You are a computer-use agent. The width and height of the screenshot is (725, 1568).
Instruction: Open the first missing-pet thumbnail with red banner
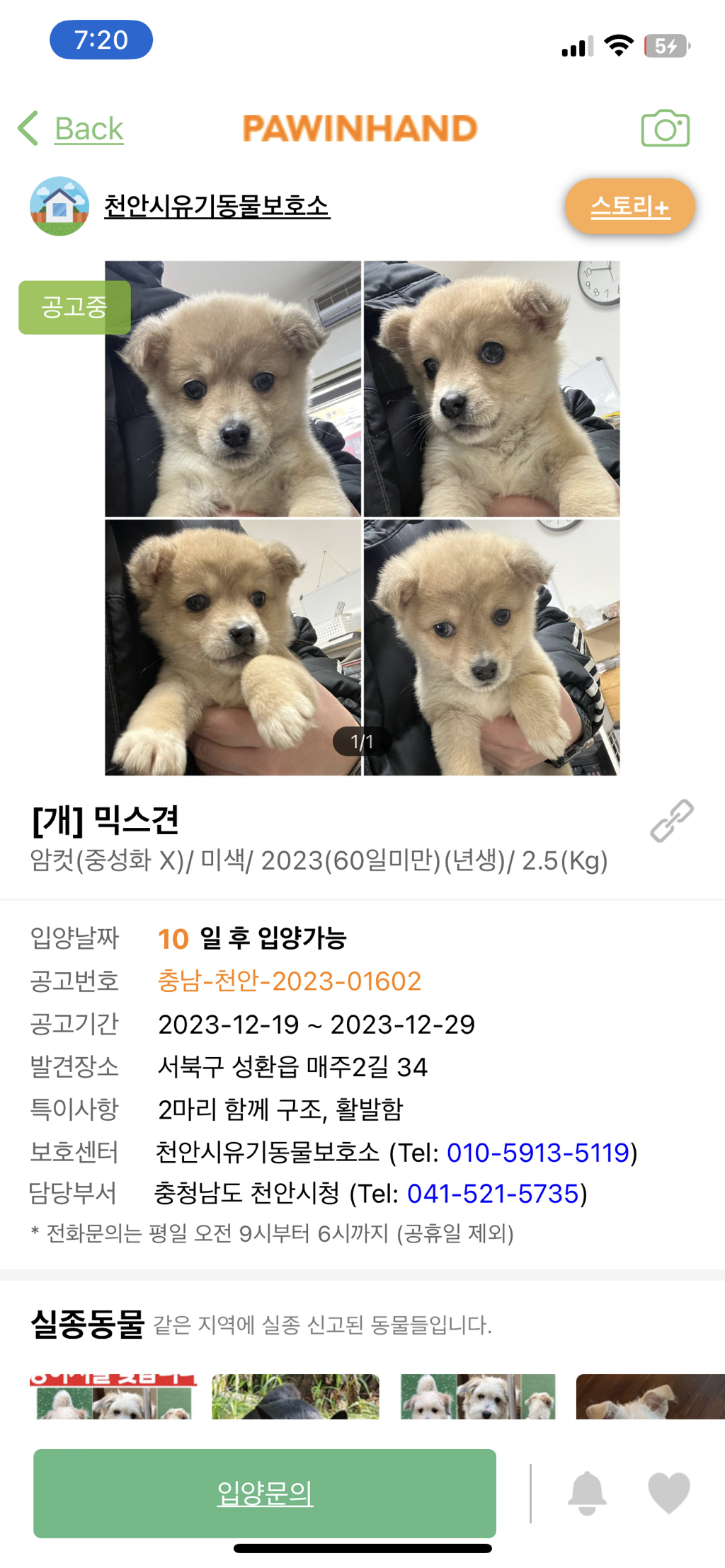pos(113,1396)
